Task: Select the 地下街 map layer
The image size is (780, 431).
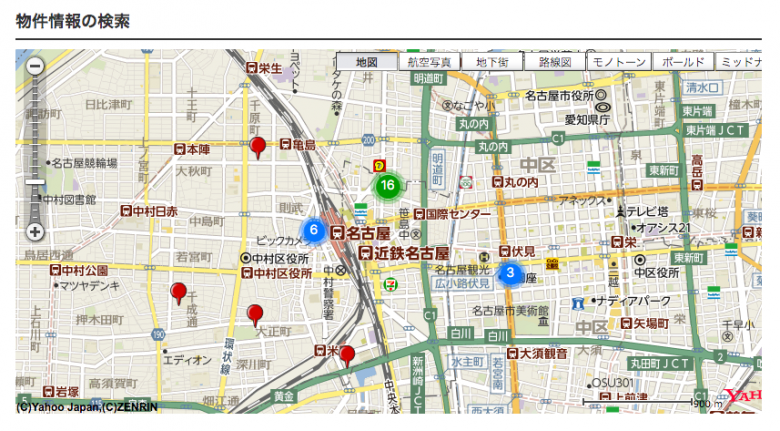Action: (491, 62)
